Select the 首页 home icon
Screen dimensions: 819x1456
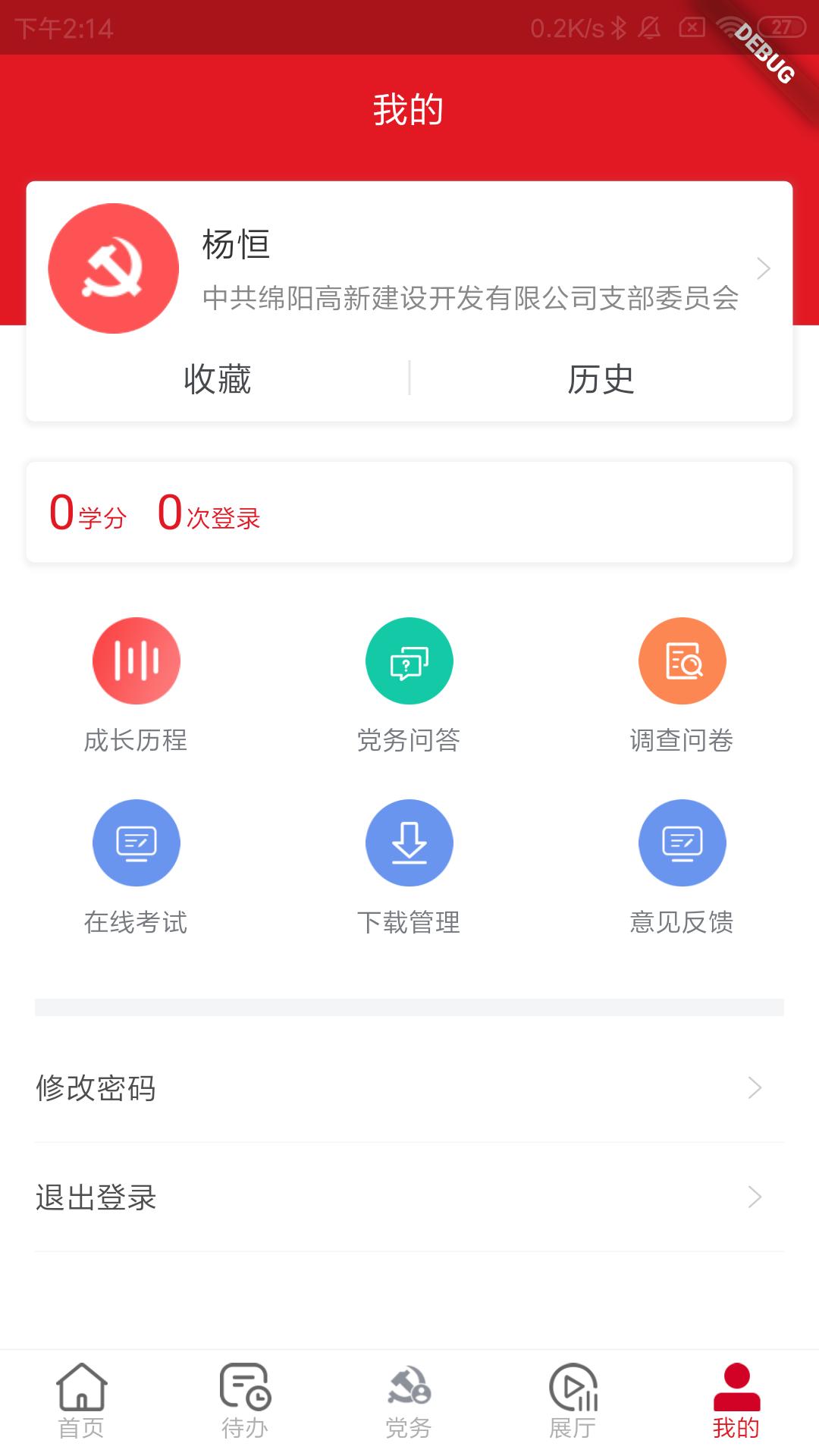coord(81,1399)
